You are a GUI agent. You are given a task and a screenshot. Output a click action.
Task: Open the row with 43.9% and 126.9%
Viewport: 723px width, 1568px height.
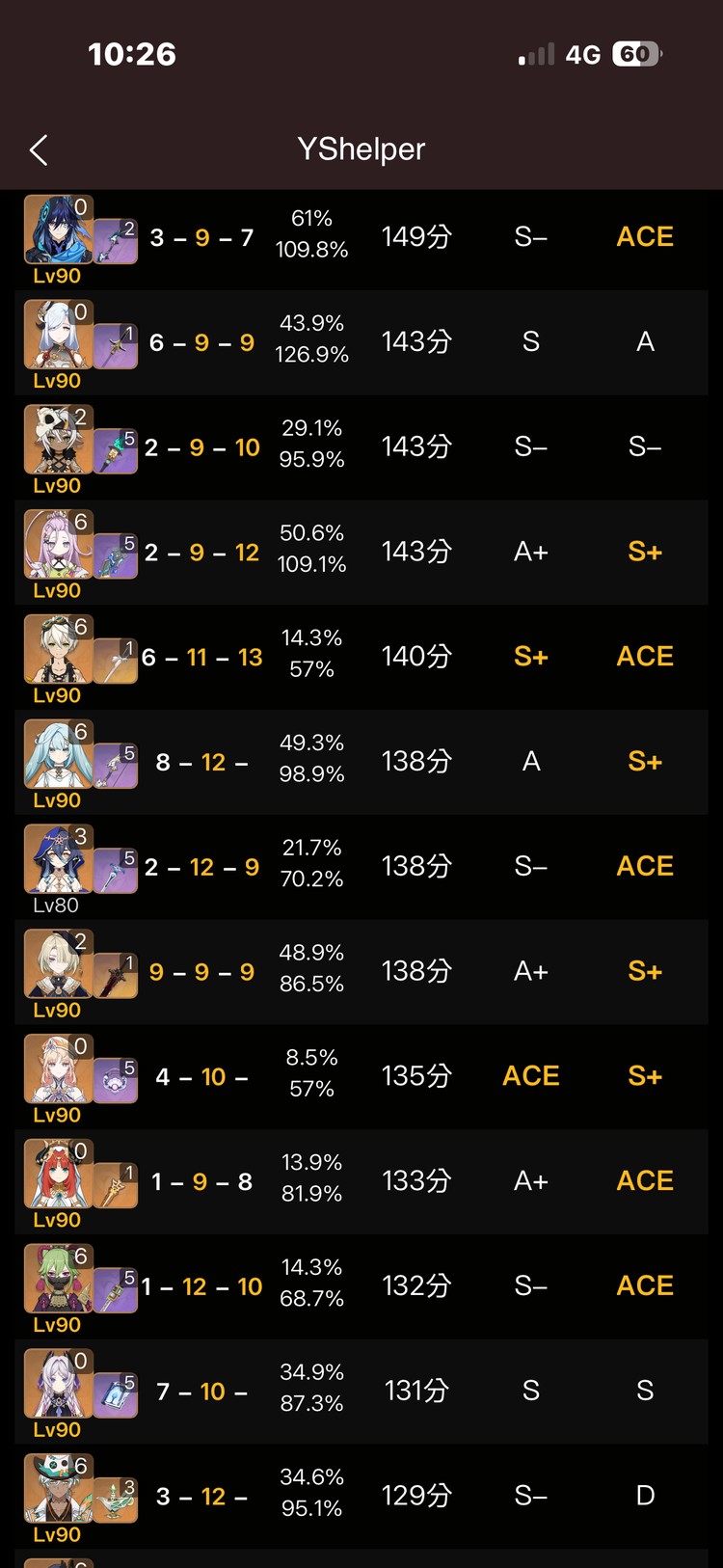pyautogui.click(x=361, y=342)
